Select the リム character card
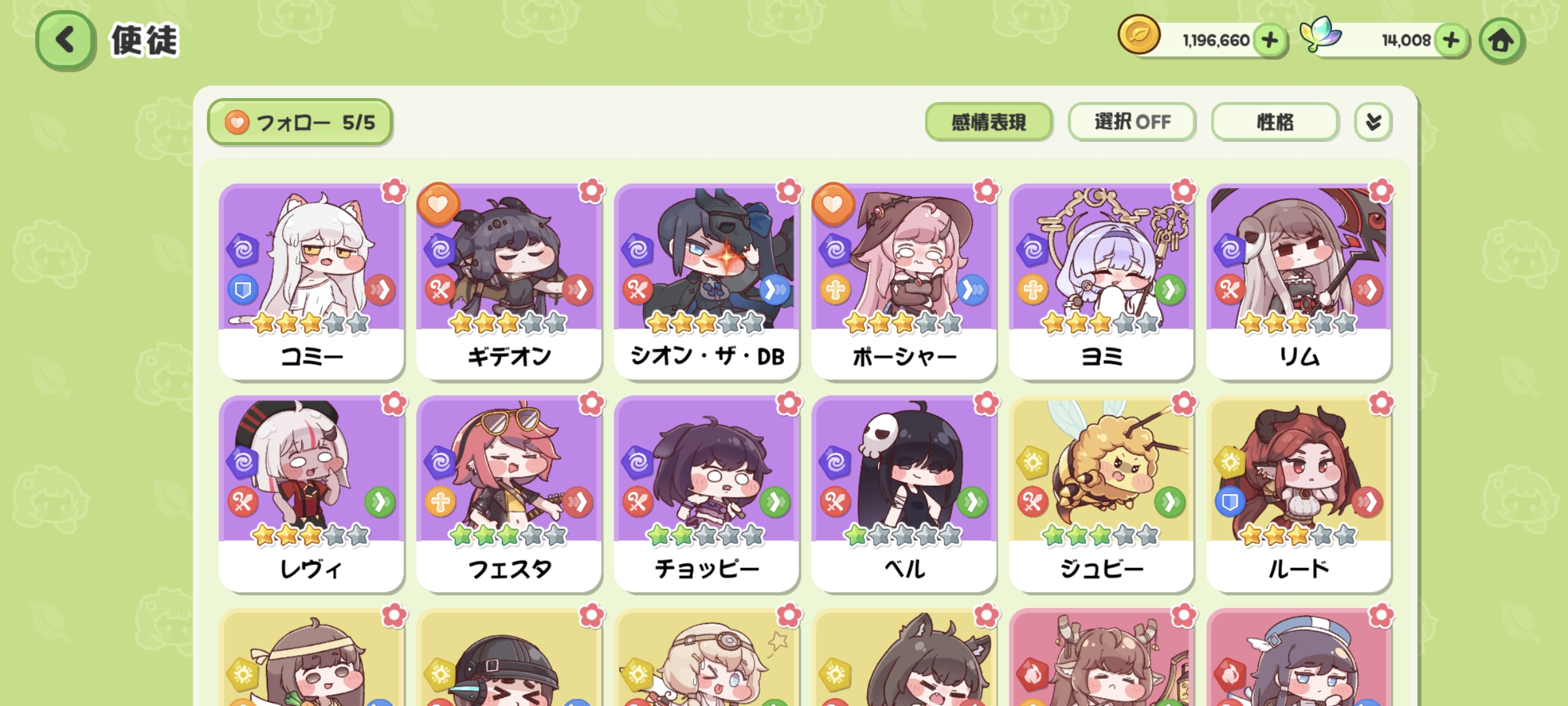 click(1299, 281)
